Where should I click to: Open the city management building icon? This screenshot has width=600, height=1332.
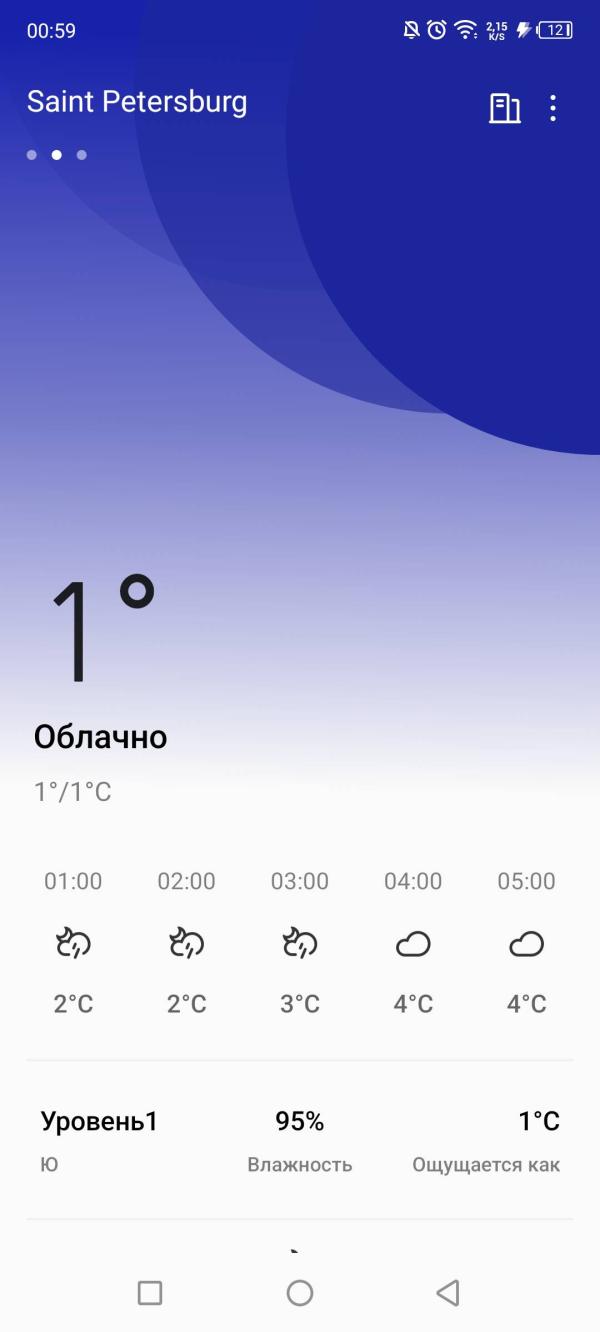[505, 108]
